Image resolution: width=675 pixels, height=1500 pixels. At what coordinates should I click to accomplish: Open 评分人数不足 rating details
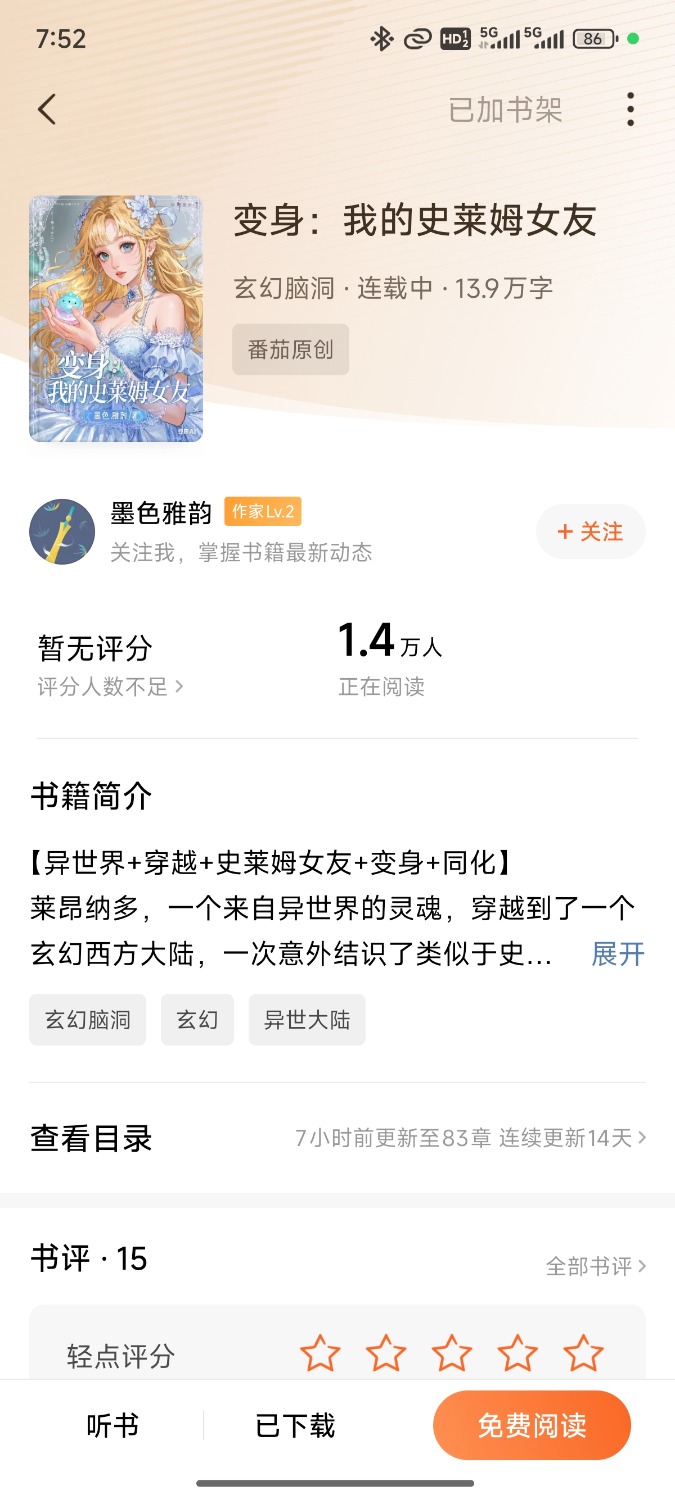pos(111,687)
